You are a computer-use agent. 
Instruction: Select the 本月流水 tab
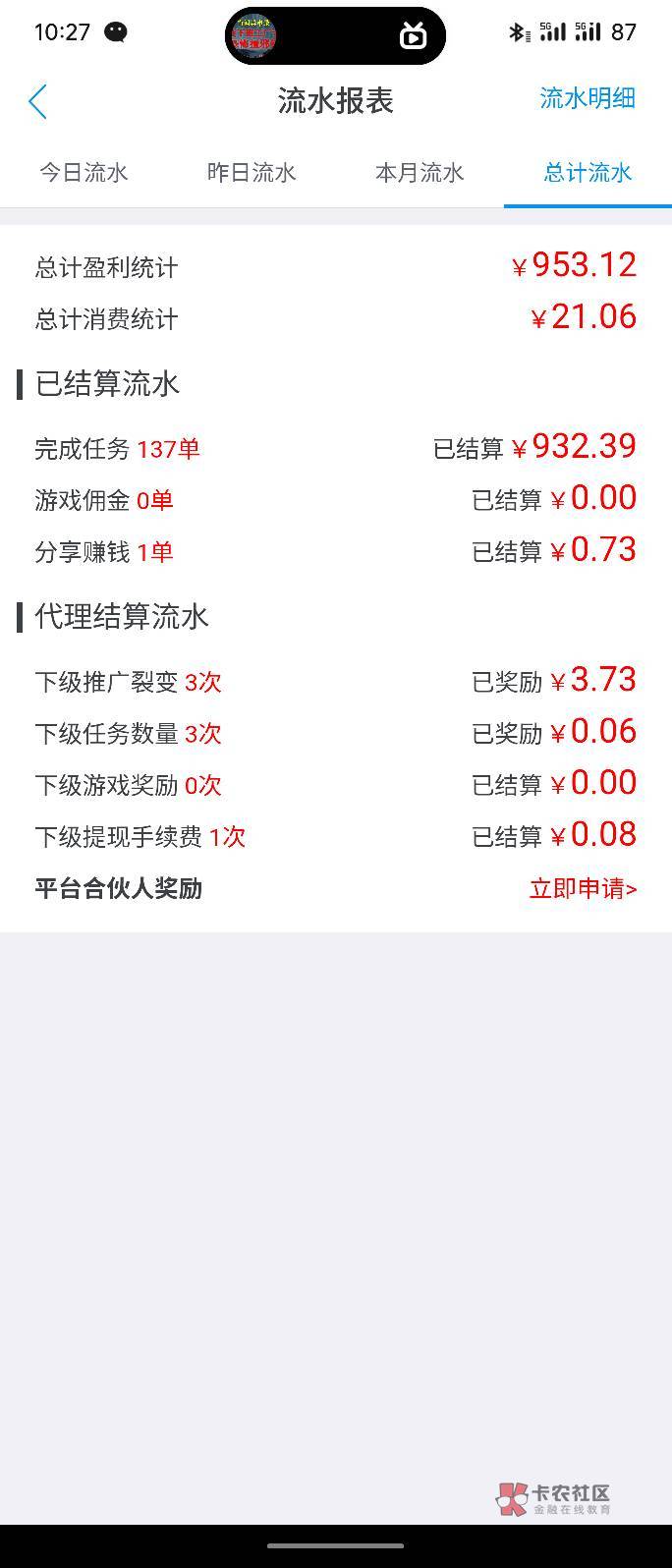pos(420,173)
